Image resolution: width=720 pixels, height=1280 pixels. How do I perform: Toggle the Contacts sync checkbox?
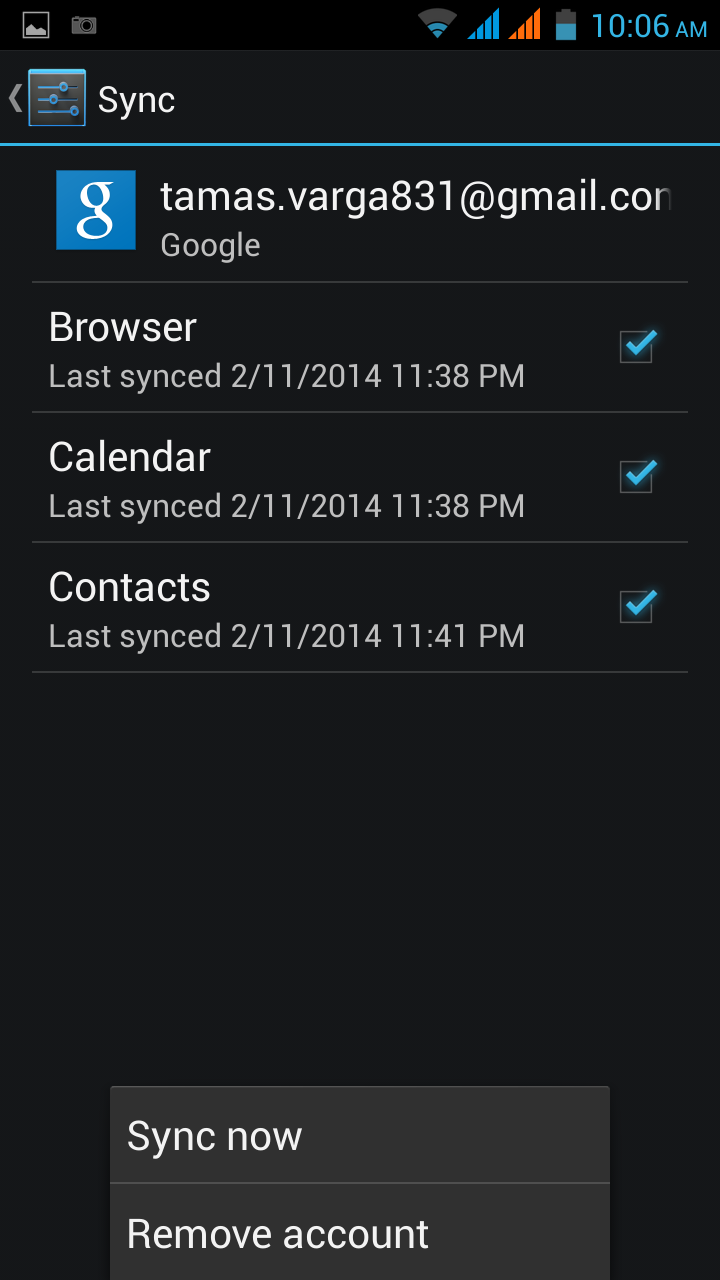(x=637, y=606)
